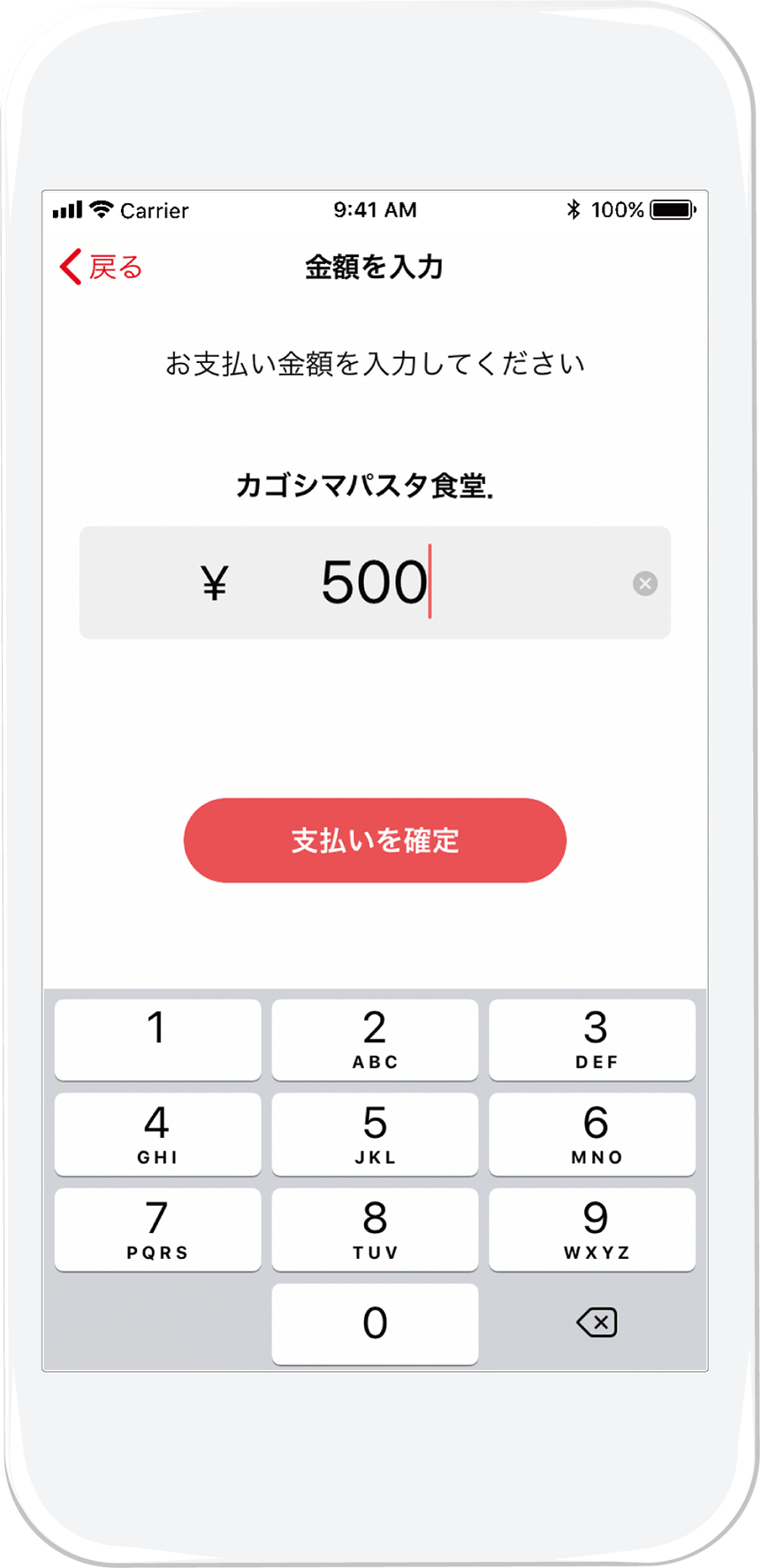Go back with the 戻る button
760x1568 pixels.
101,267
